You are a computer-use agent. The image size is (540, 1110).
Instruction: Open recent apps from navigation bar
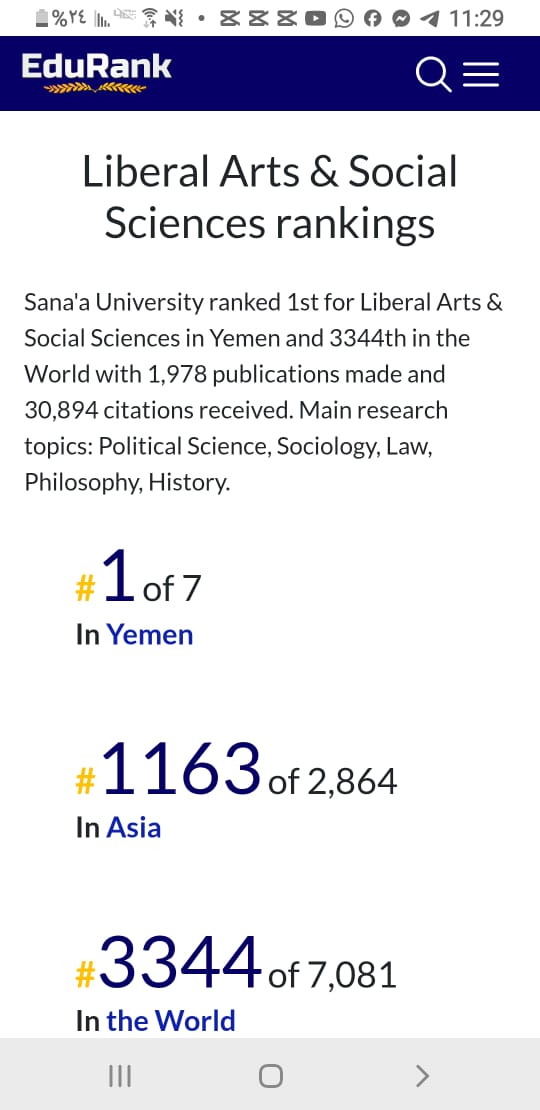point(120,1076)
